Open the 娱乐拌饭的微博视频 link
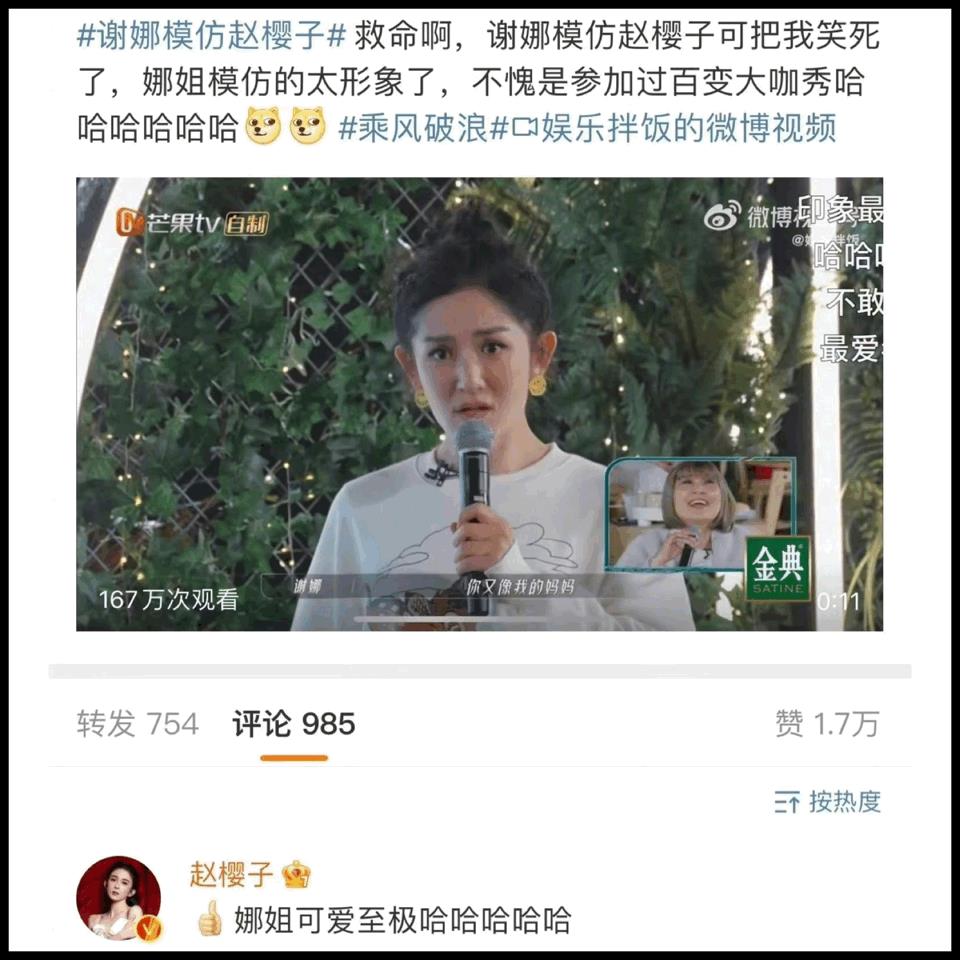The image size is (960, 960). coord(672,129)
